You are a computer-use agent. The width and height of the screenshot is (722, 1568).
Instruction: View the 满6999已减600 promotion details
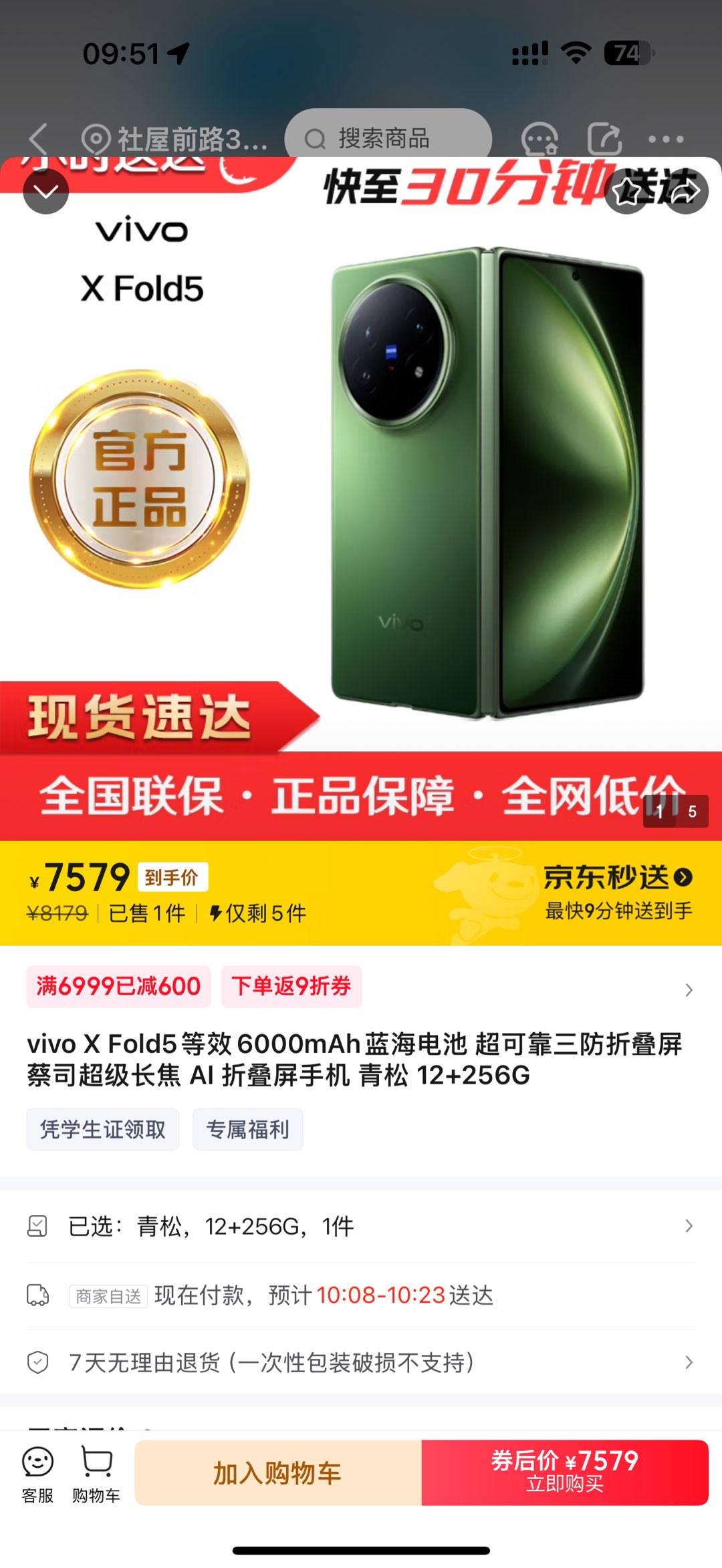pyautogui.click(x=118, y=986)
